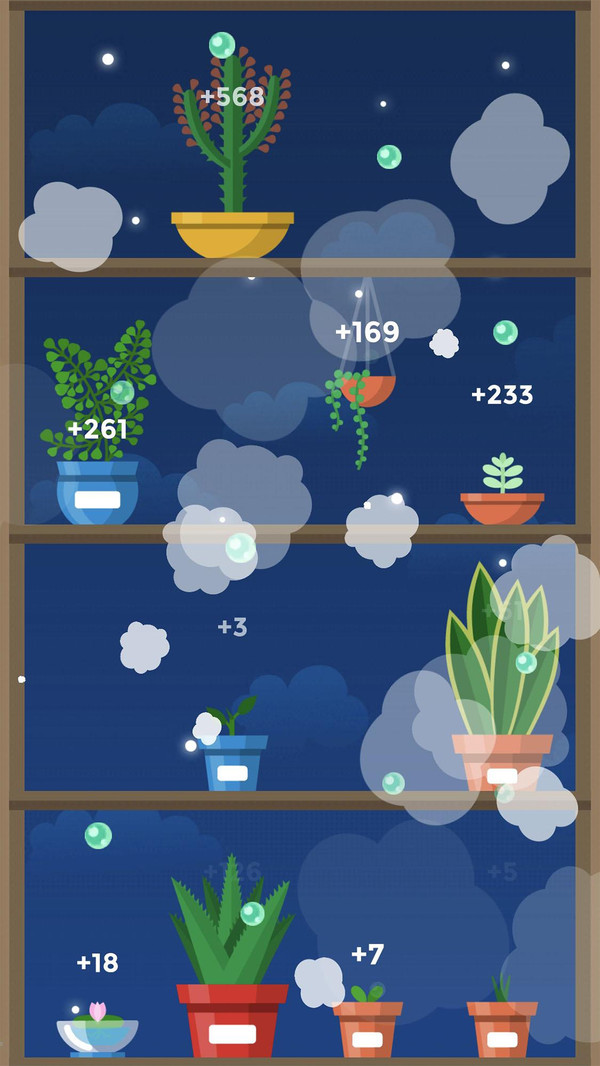Tap the snake plant in the pink pot
This screenshot has height=1066, width=600.
(500, 680)
